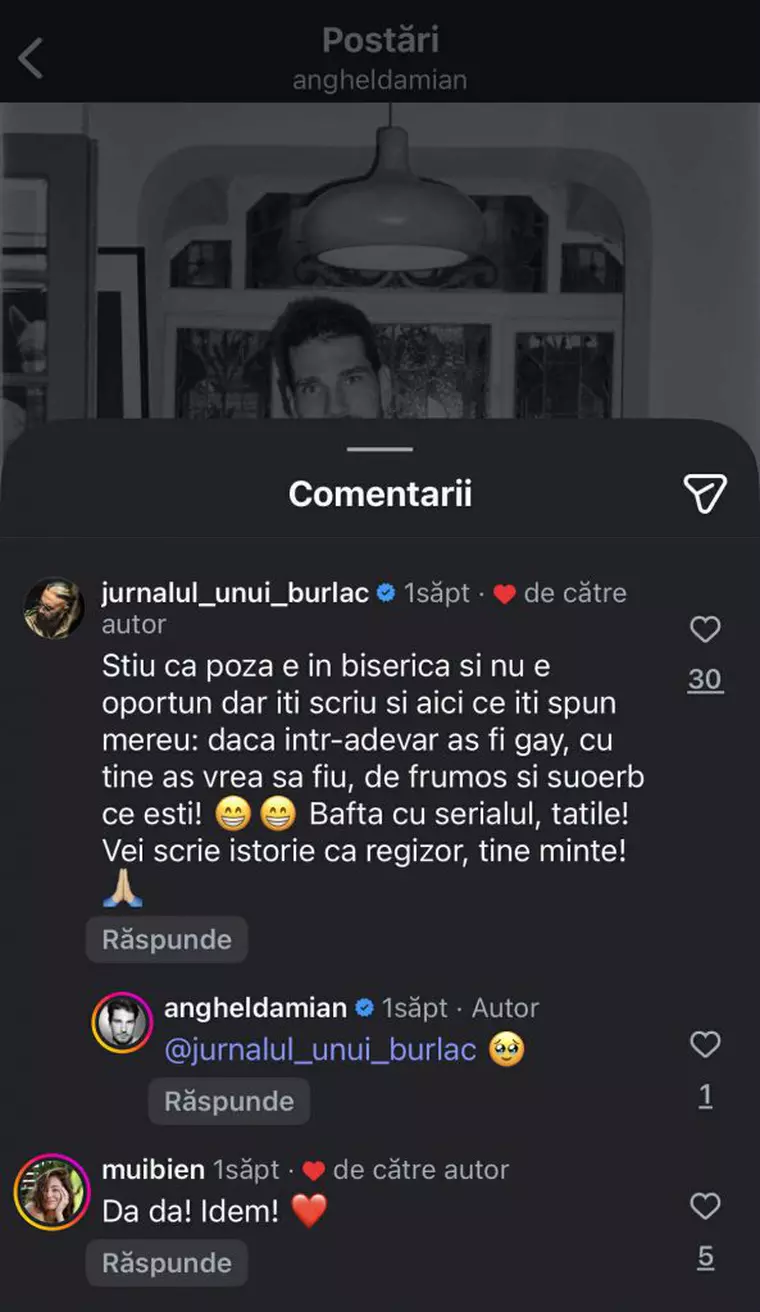760x1312 pixels.
Task: Open the Comentarii section header
Action: pos(378,491)
